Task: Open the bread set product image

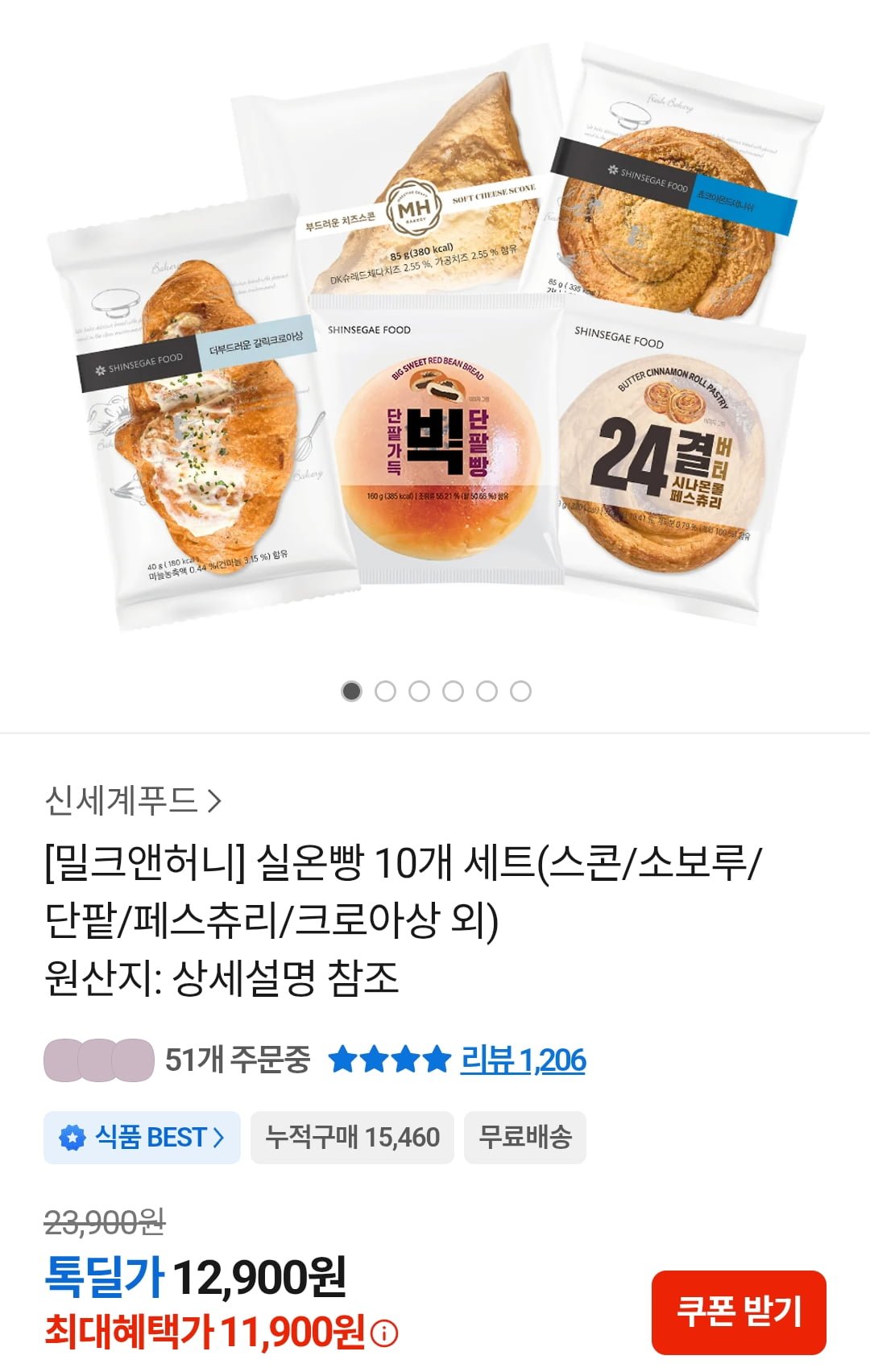Action: click(x=435, y=338)
